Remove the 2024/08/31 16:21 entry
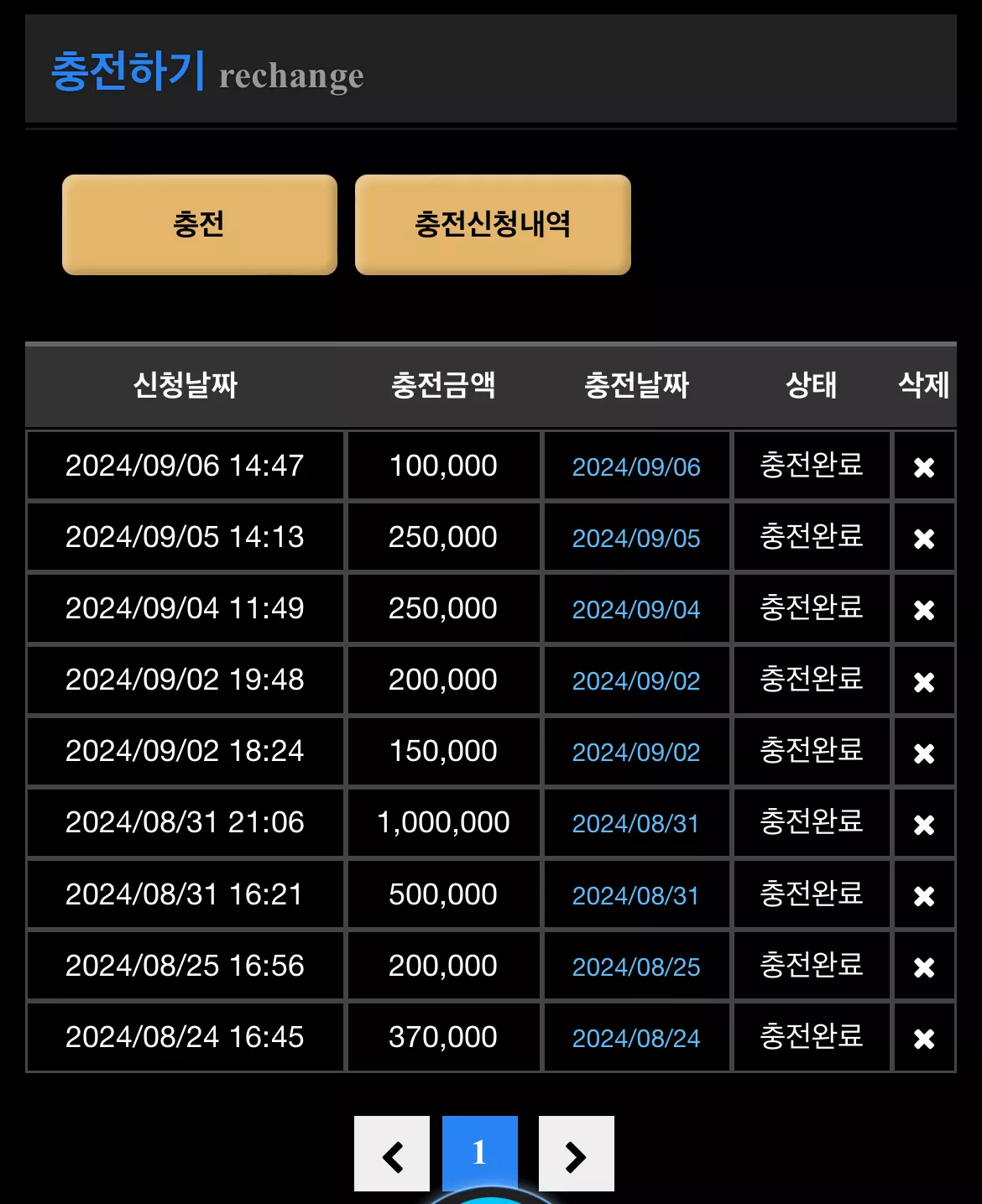The width and height of the screenshot is (982, 1204). click(924, 896)
